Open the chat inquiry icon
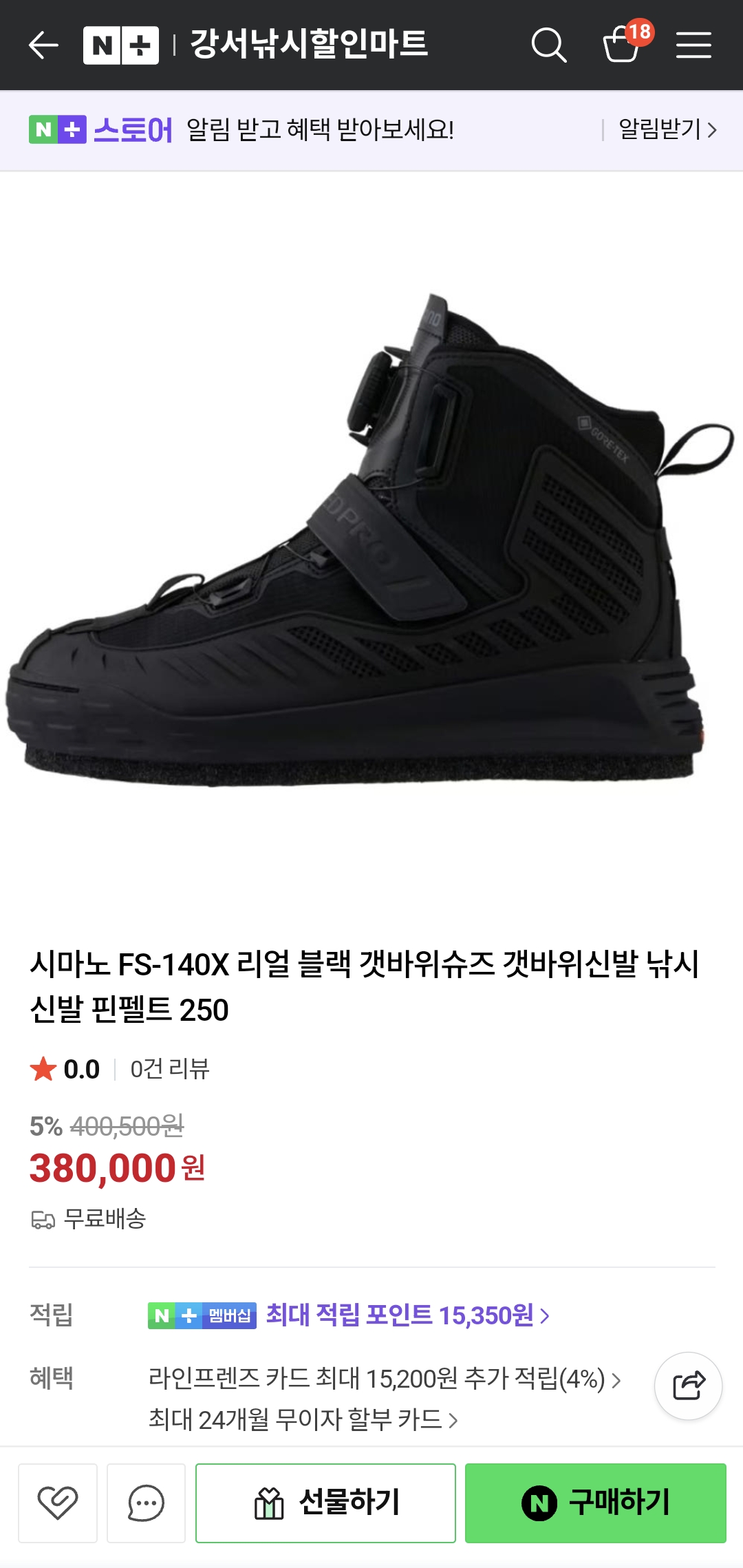This screenshot has height=1568, width=743. (146, 1503)
